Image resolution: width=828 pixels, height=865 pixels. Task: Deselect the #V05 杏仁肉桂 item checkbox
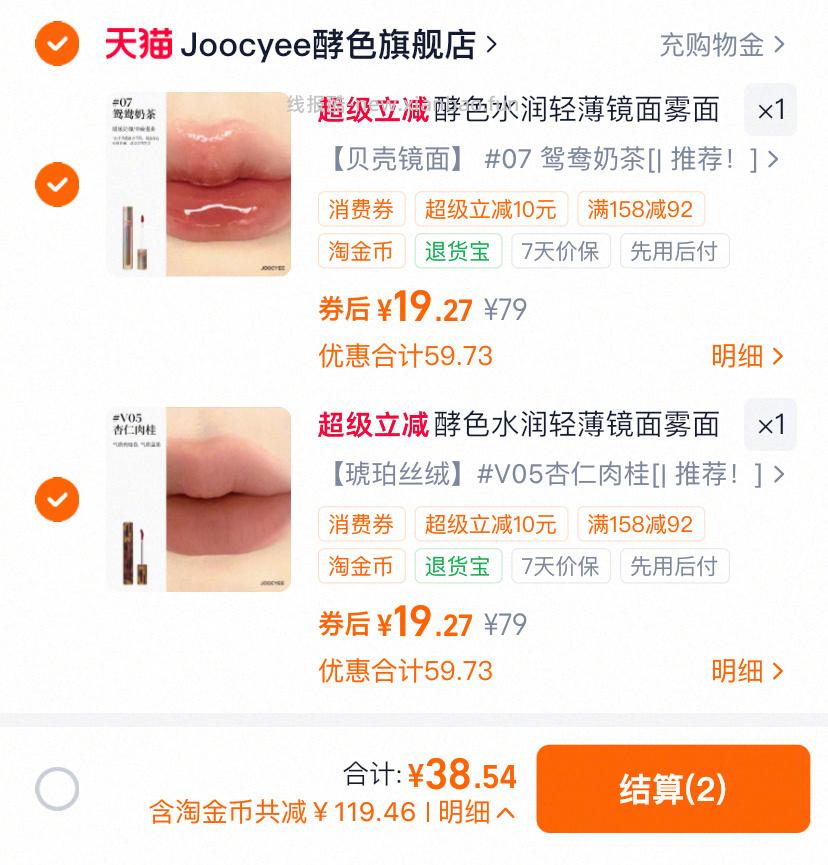tap(57, 499)
